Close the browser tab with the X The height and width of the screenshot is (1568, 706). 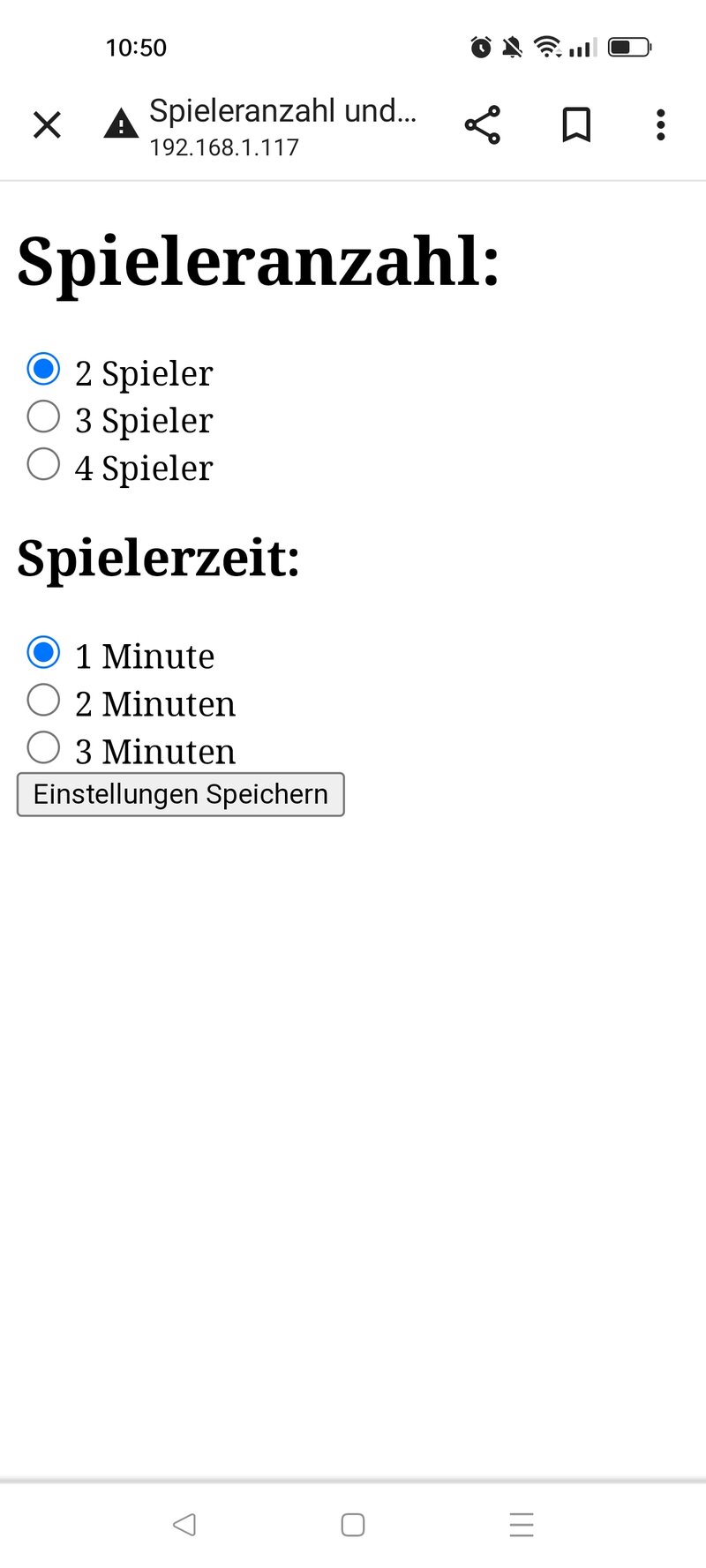[47, 125]
